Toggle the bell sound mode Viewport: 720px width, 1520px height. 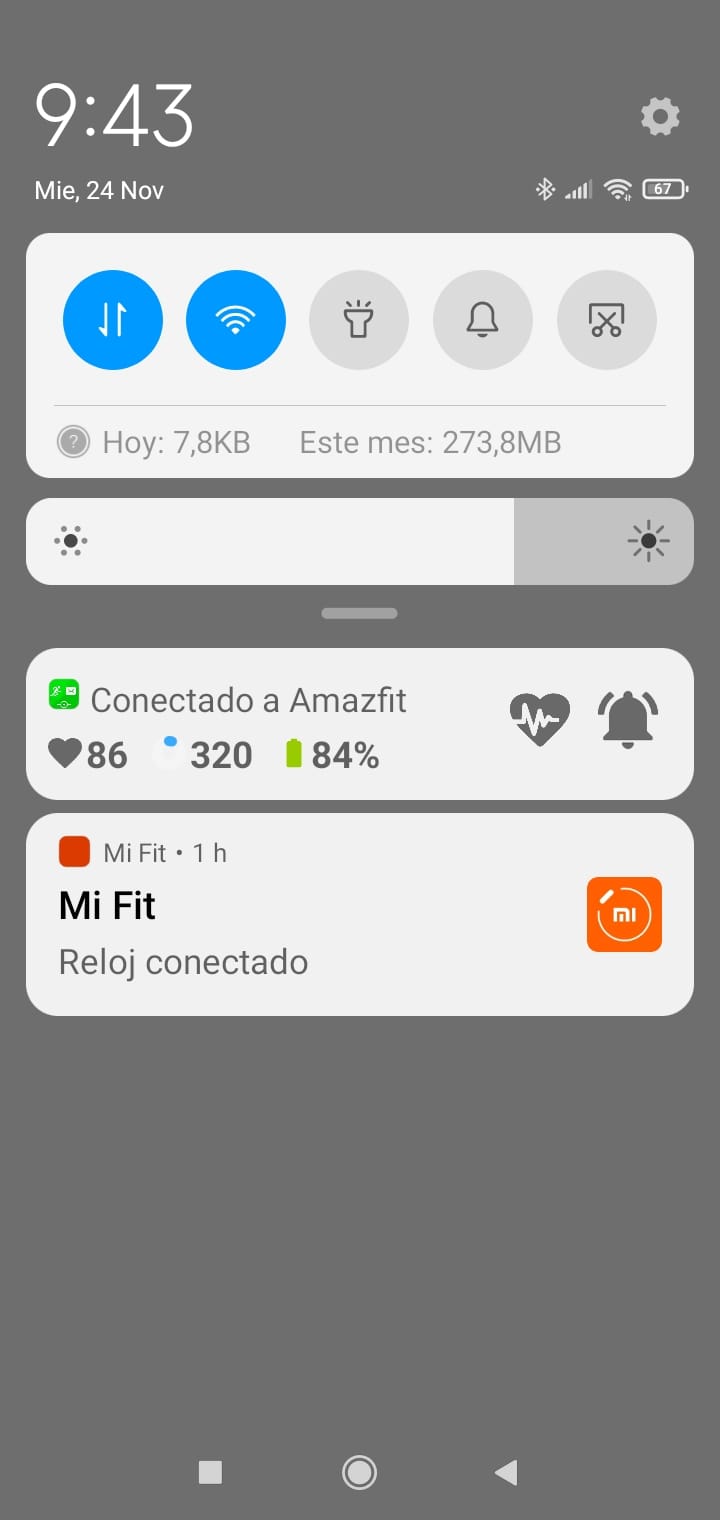[483, 320]
